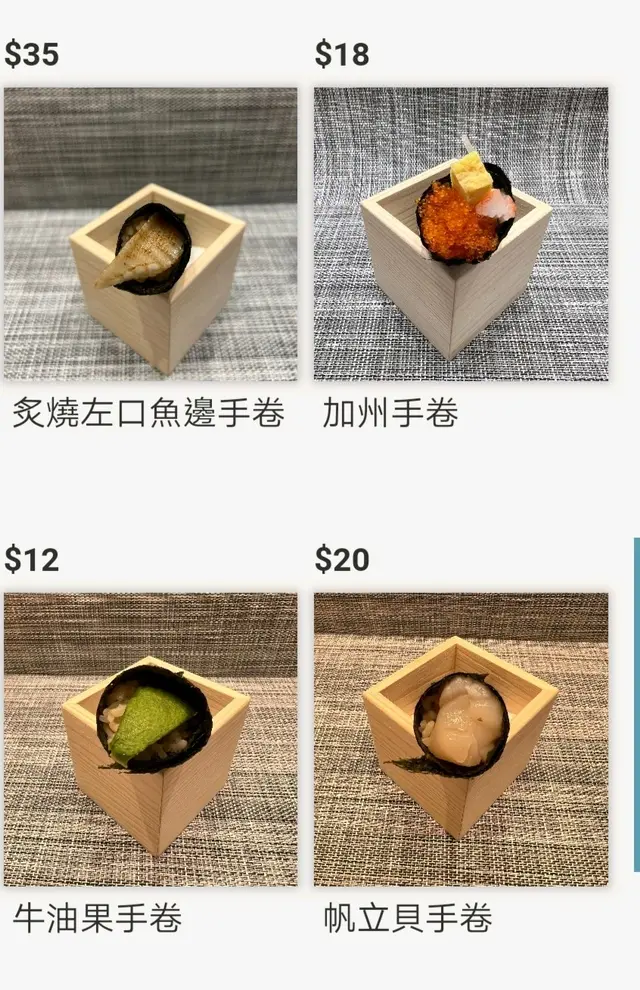Open the 炙燒左口魚邊手卷 item

[150, 234]
